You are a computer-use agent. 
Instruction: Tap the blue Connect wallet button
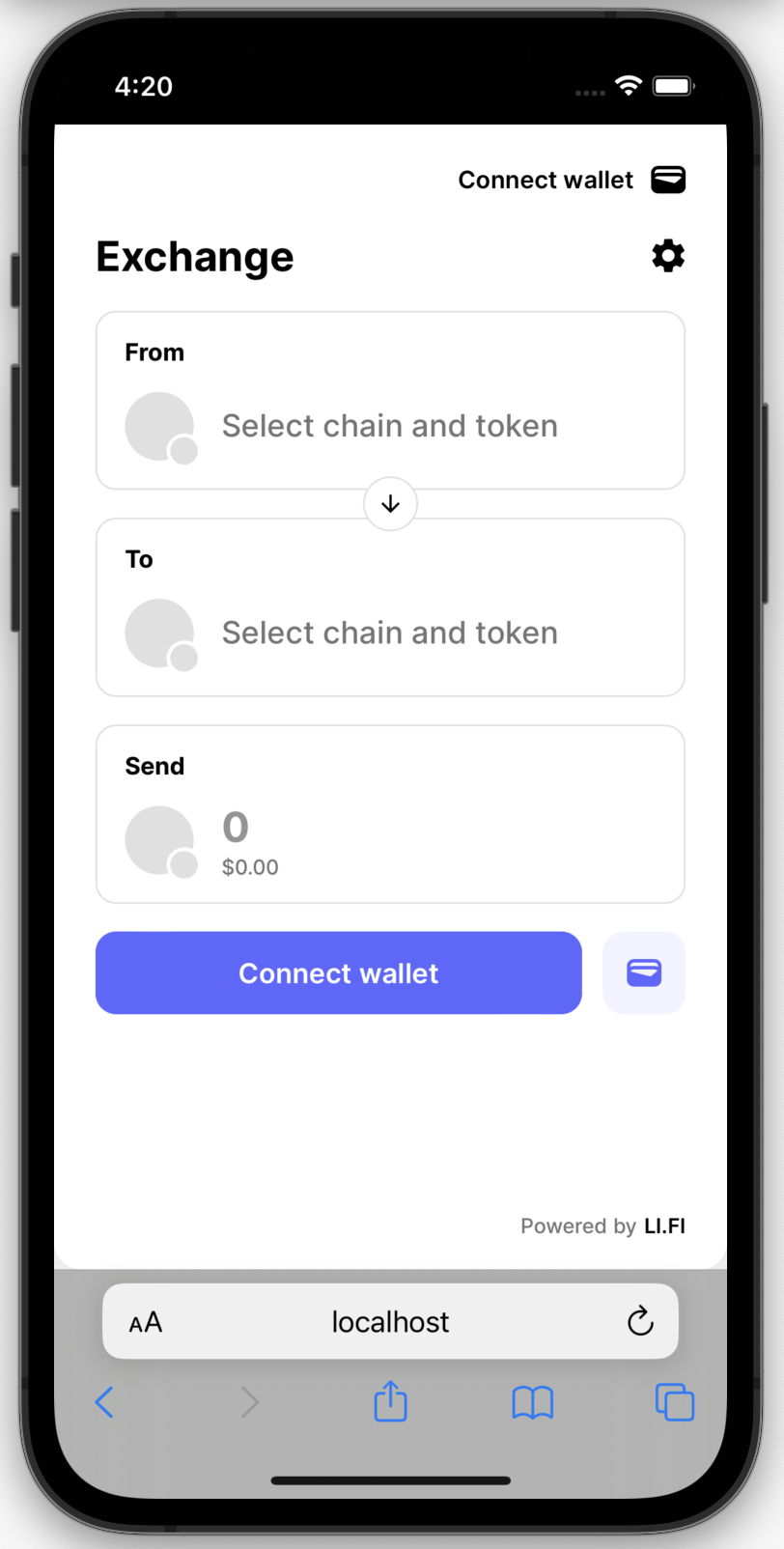point(338,972)
